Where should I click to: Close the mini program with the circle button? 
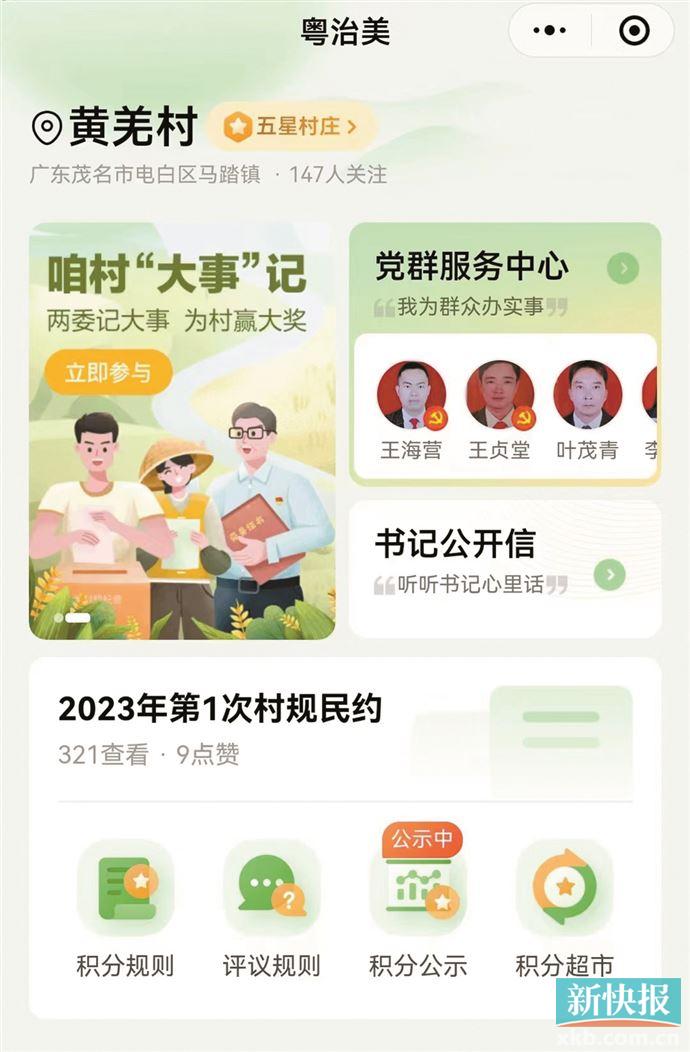pos(634,31)
